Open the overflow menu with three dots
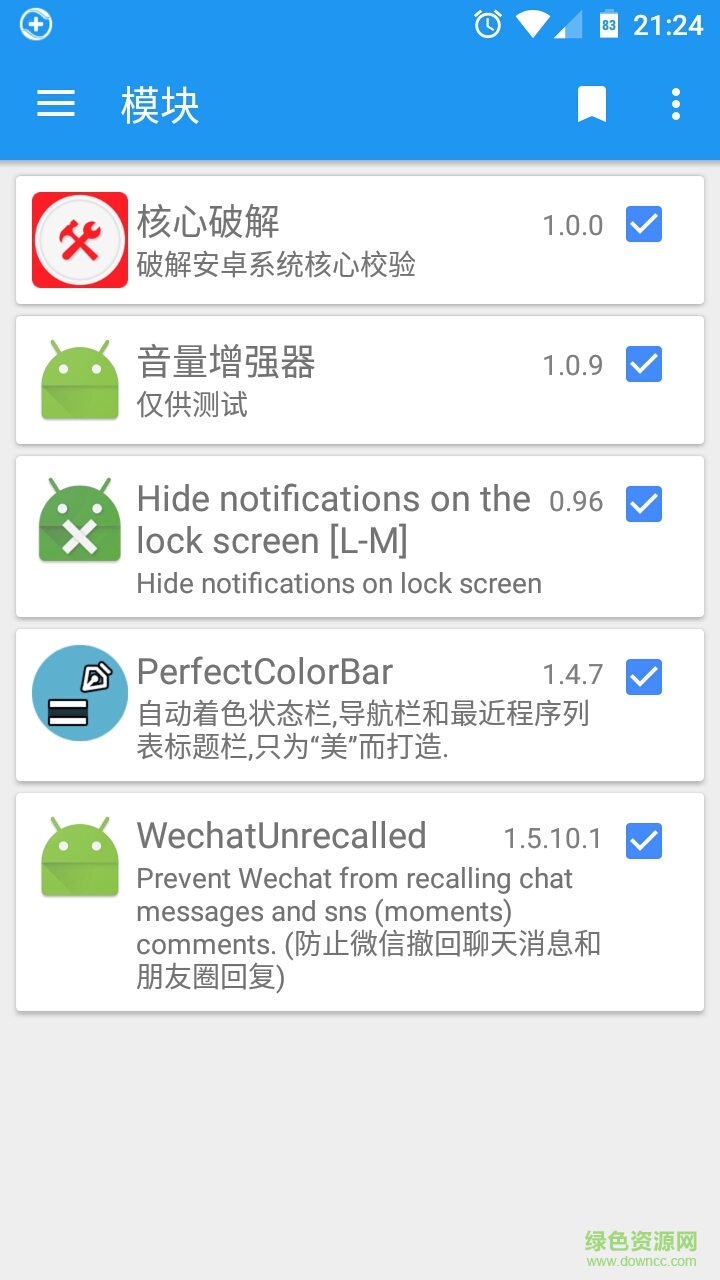The height and width of the screenshot is (1280, 720). [676, 104]
